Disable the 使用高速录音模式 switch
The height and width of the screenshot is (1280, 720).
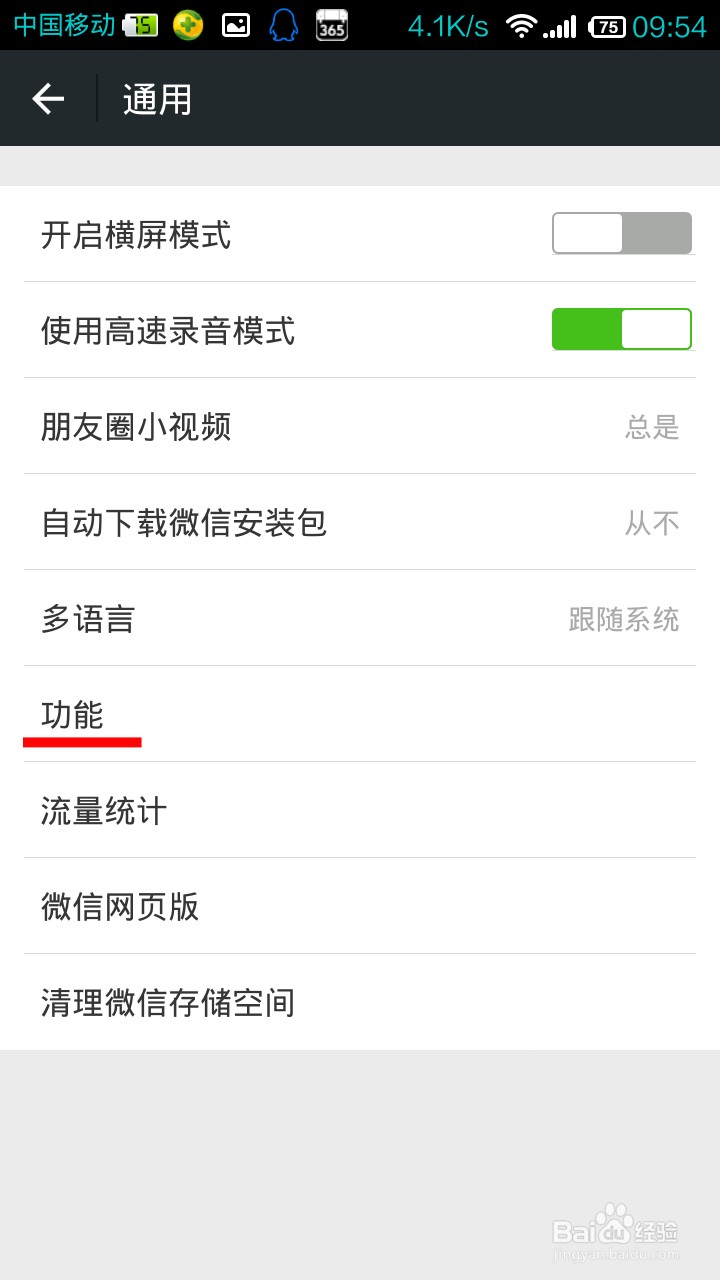click(x=621, y=328)
